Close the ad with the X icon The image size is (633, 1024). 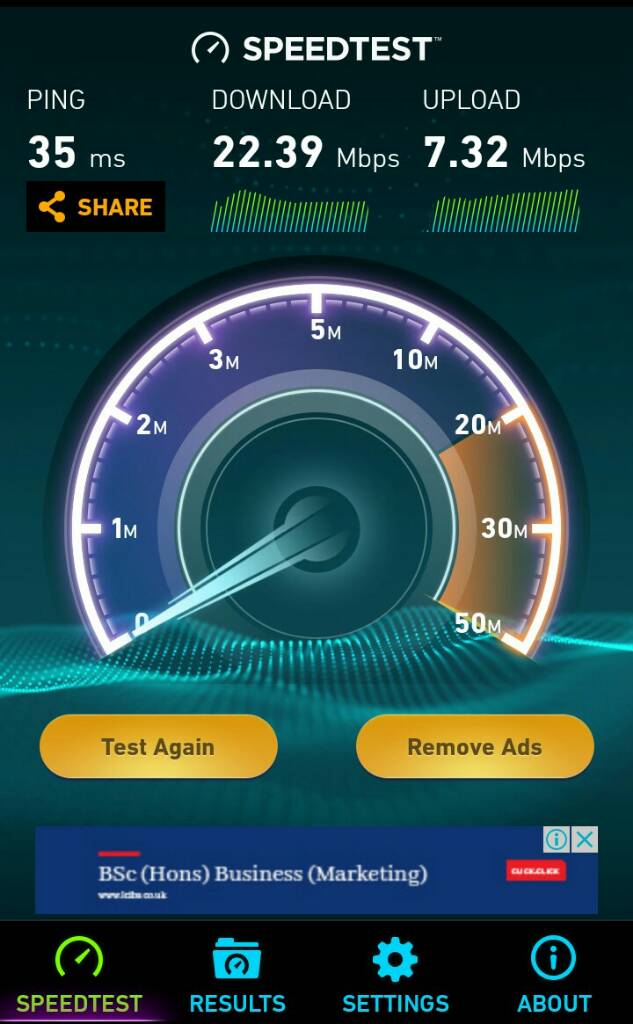tap(585, 839)
